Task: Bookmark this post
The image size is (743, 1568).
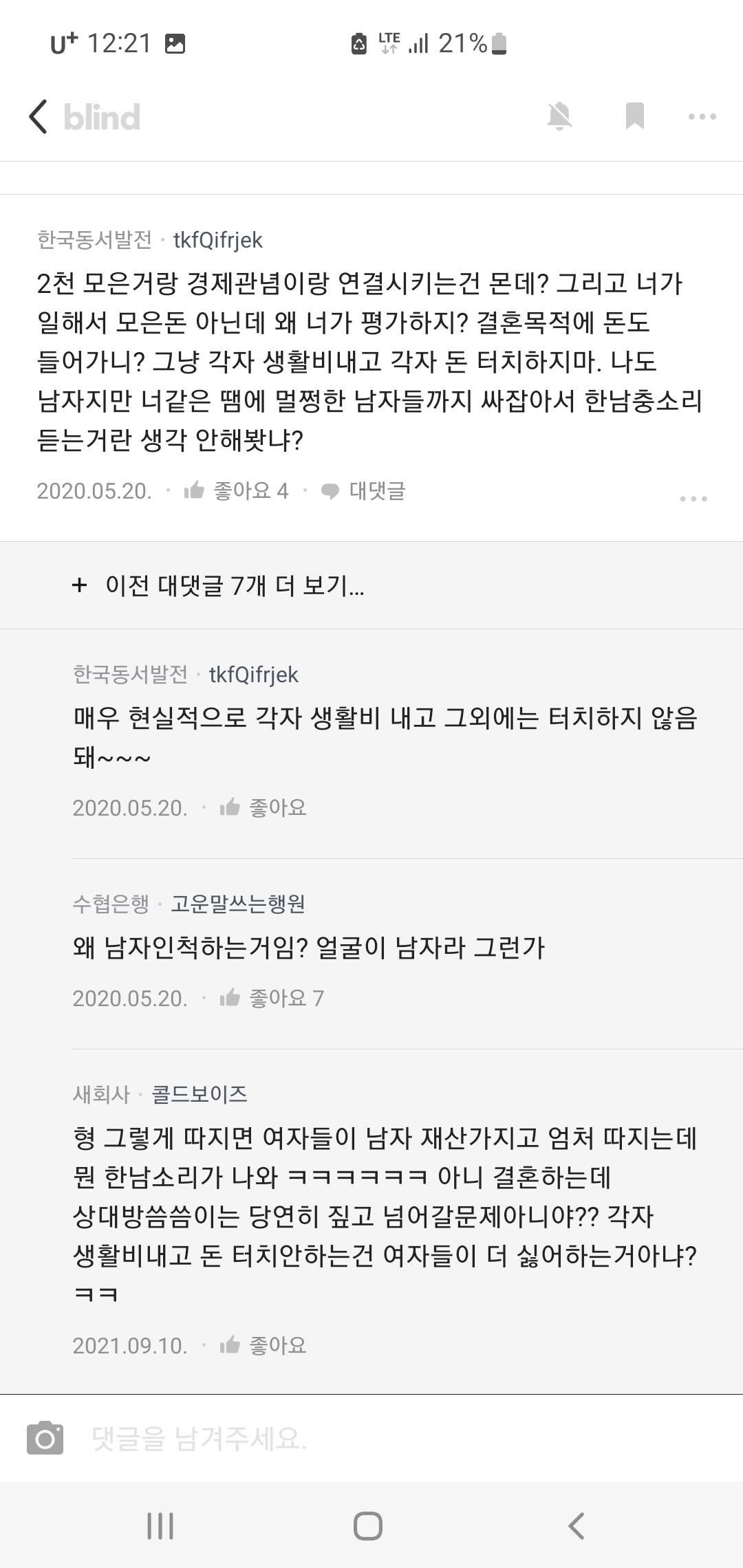Action: point(634,116)
